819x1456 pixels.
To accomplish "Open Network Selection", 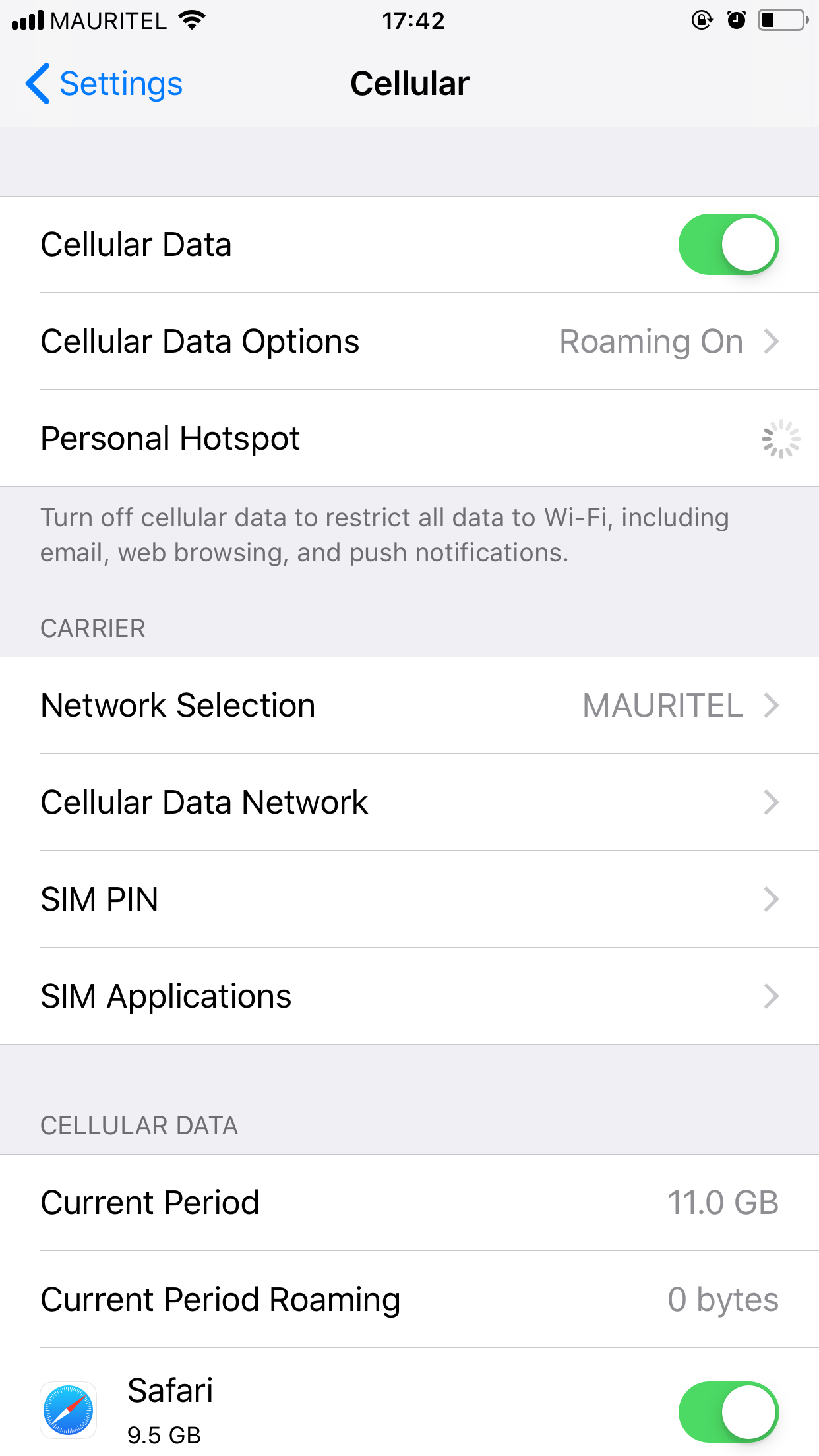I will 409,706.
